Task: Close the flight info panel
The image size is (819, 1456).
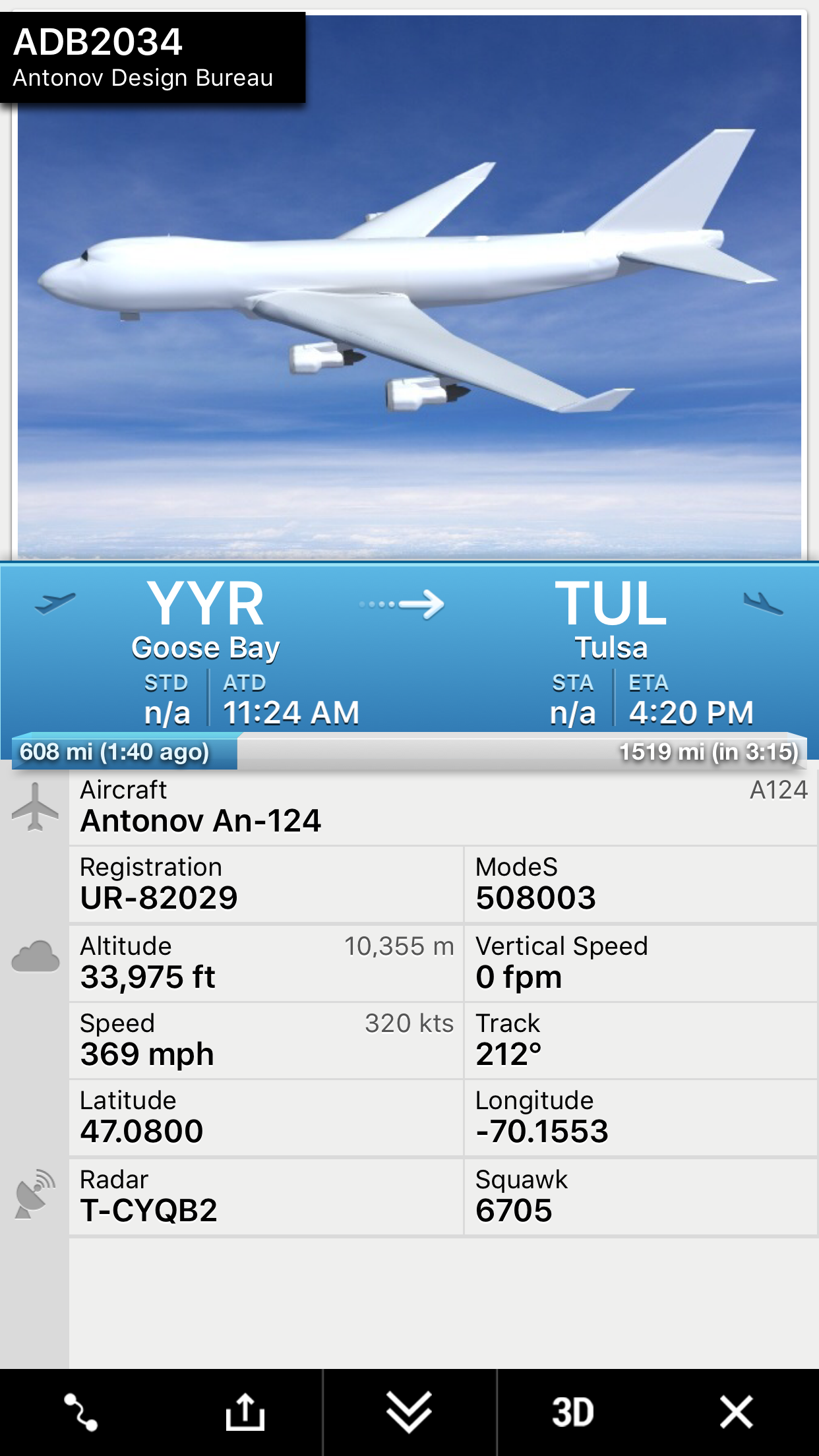Action: pyautogui.click(x=736, y=1412)
